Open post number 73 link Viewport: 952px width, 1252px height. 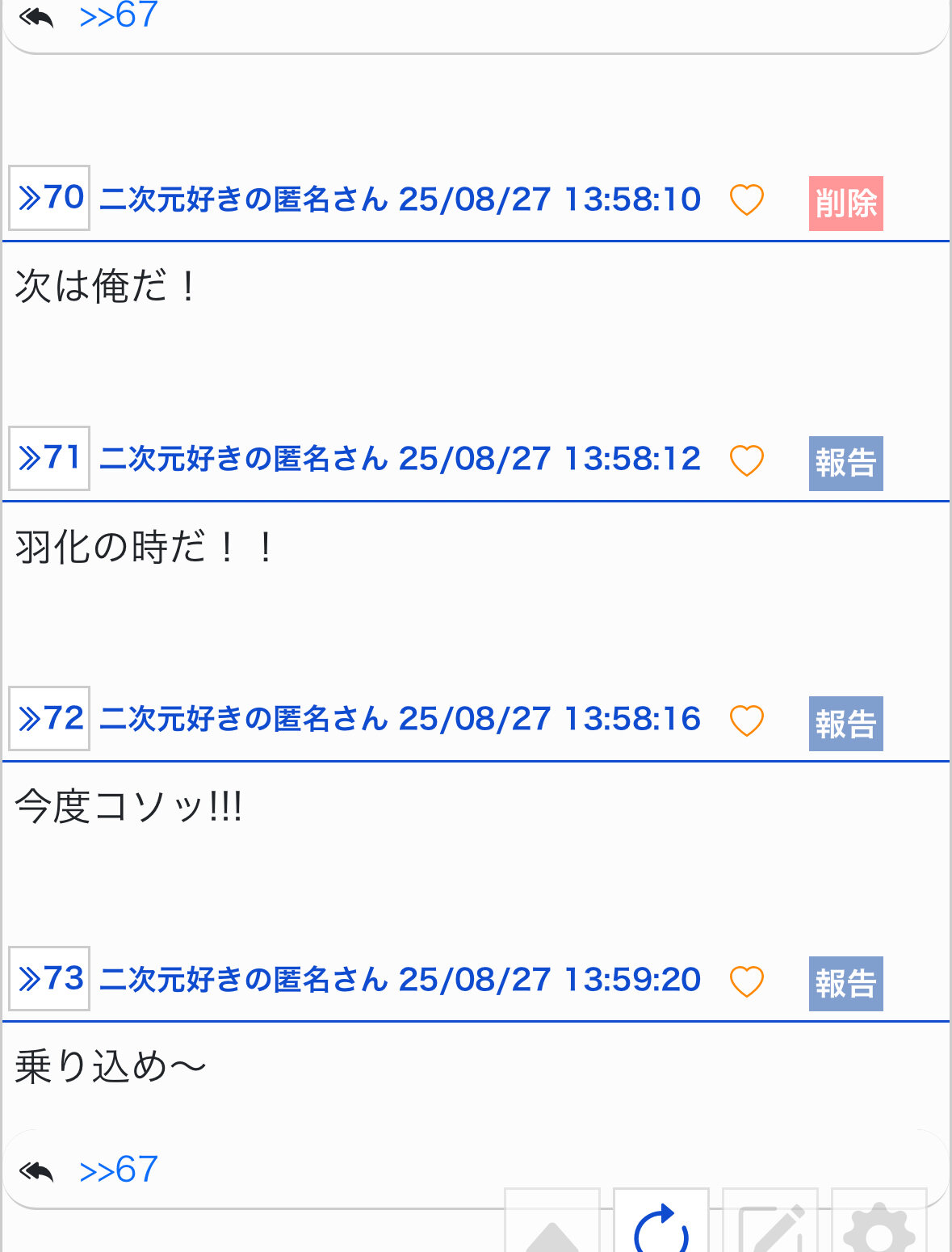click(49, 978)
